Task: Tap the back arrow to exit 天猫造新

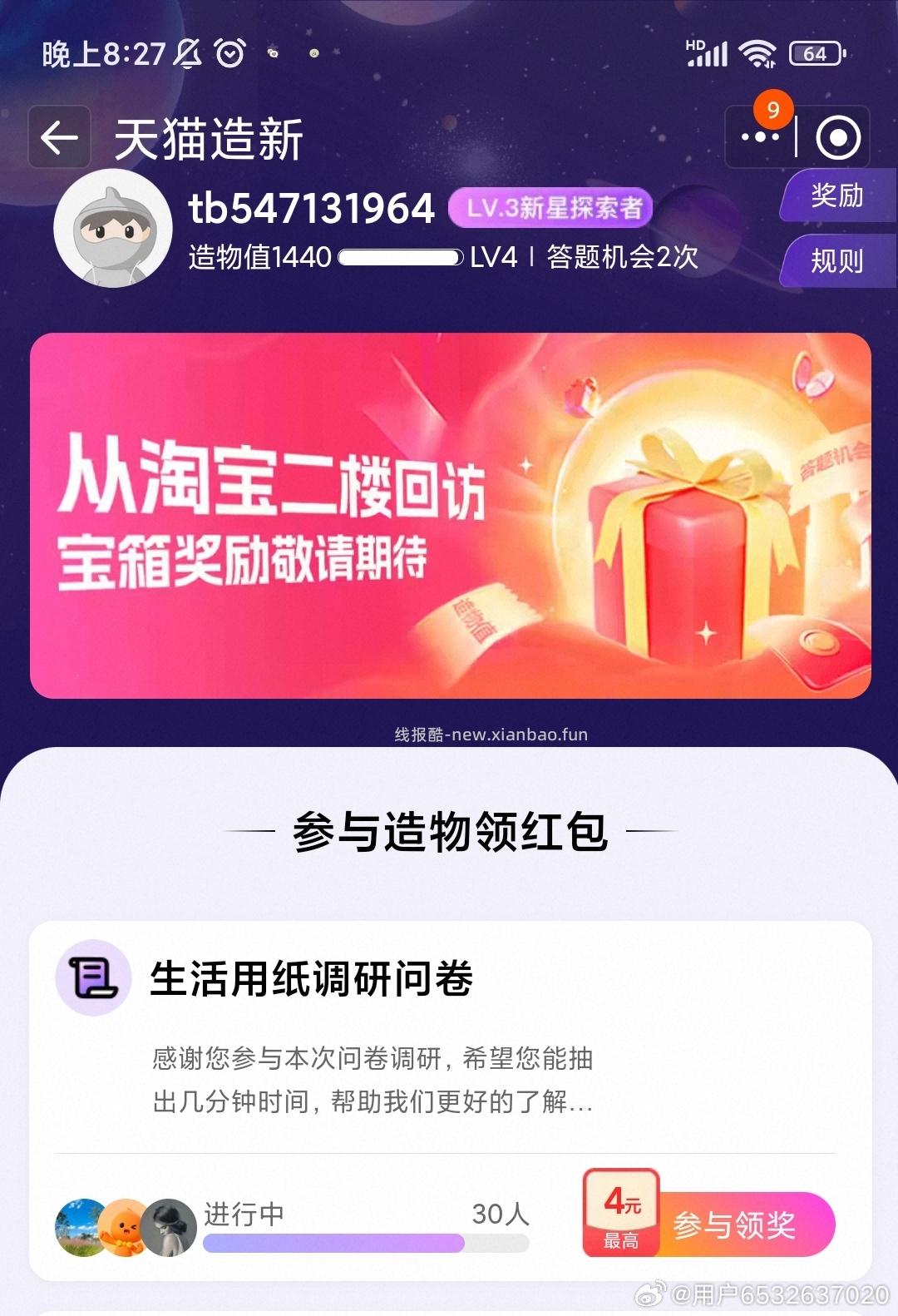Action: (58, 136)
